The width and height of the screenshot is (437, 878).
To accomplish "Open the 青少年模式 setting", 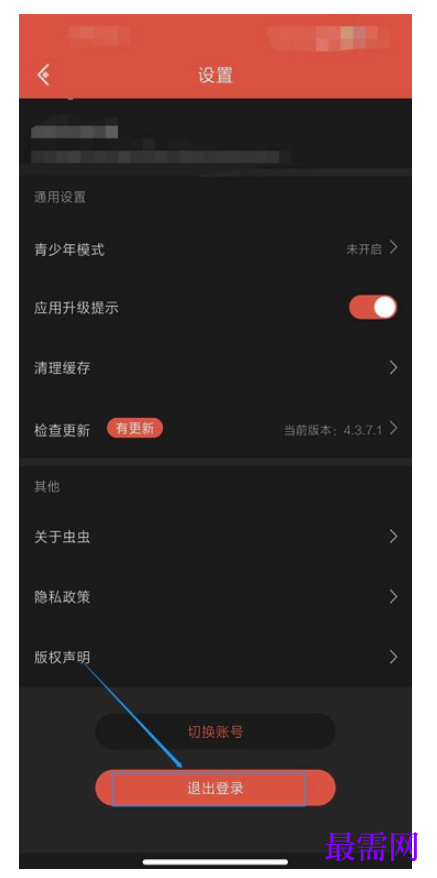I will tap(216, 249).
